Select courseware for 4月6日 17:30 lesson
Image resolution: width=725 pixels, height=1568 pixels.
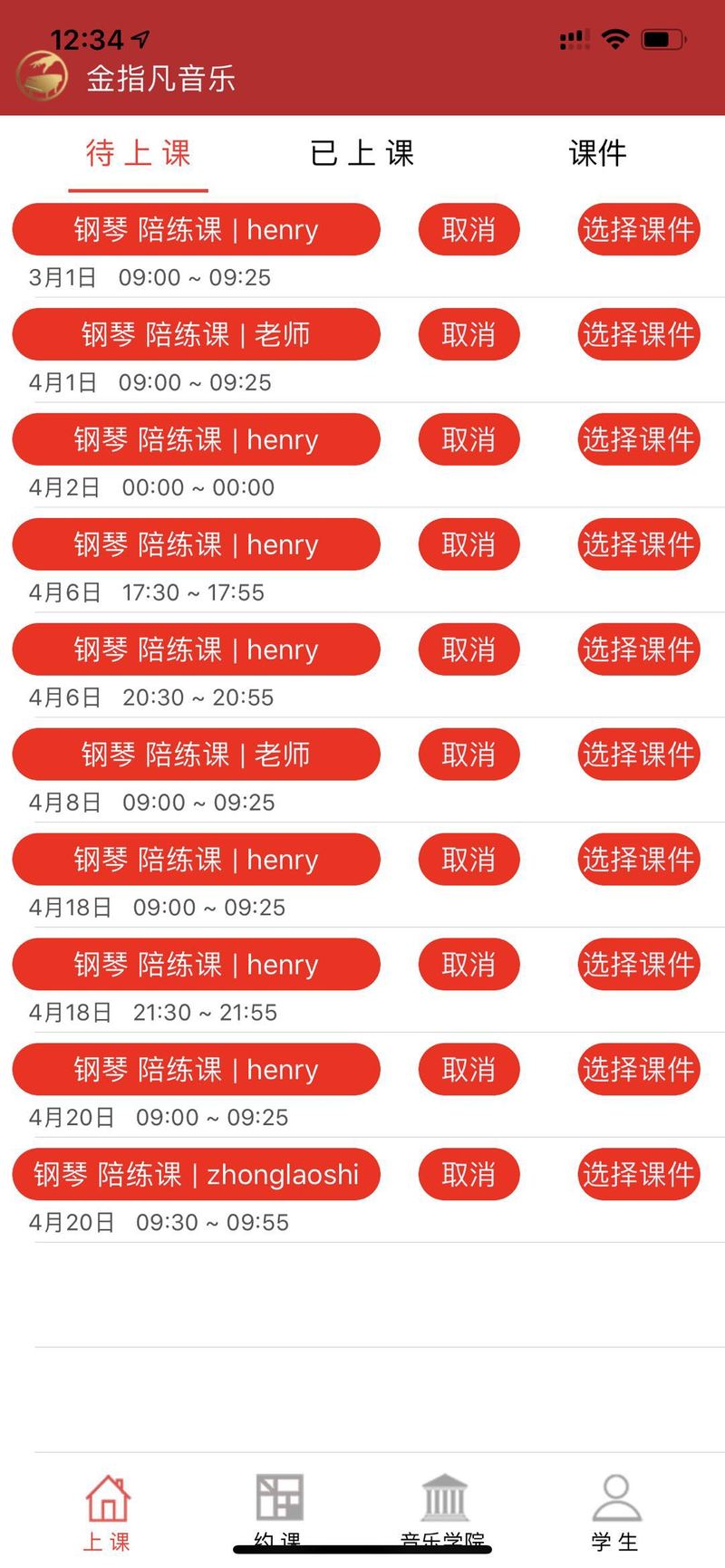click(x=638, y=545)
